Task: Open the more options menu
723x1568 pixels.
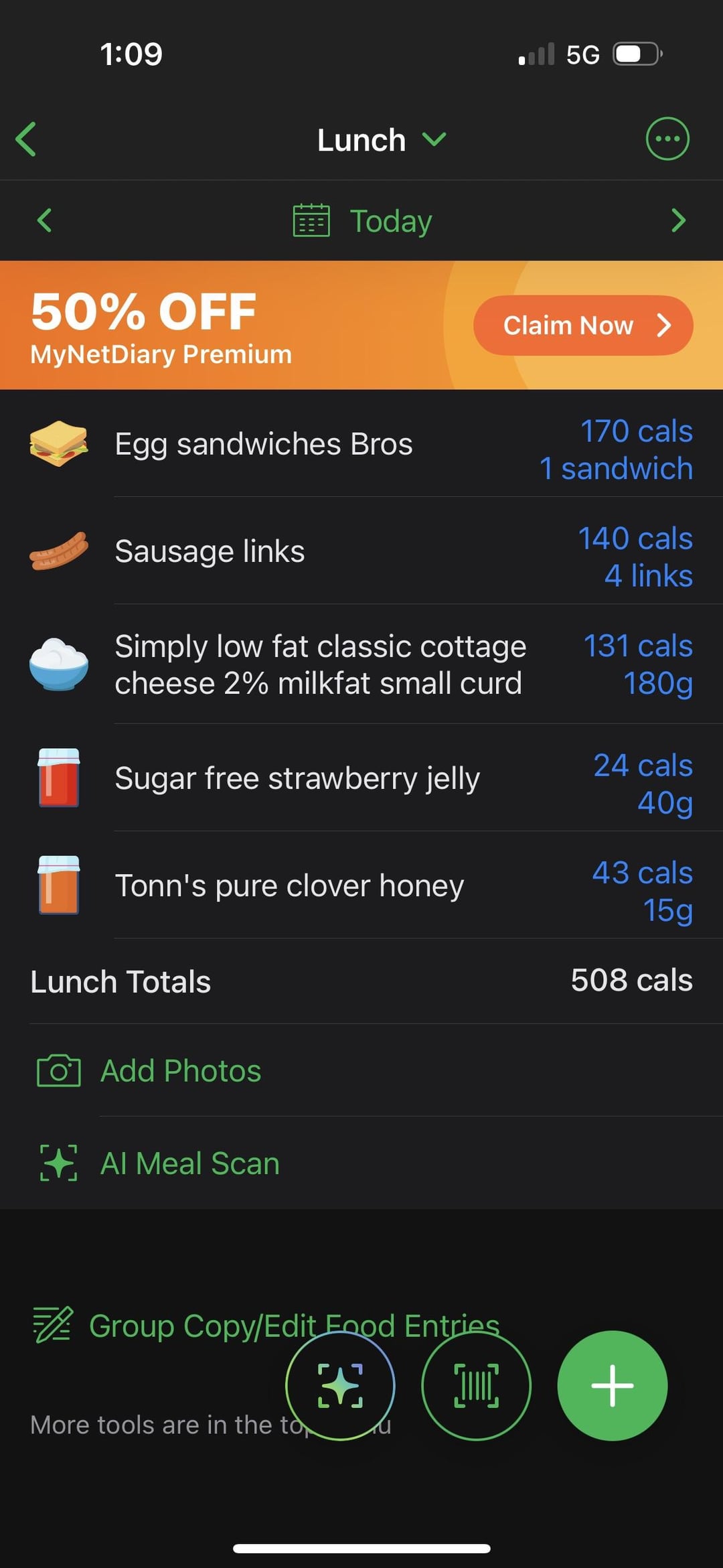Action: [667, 139]
